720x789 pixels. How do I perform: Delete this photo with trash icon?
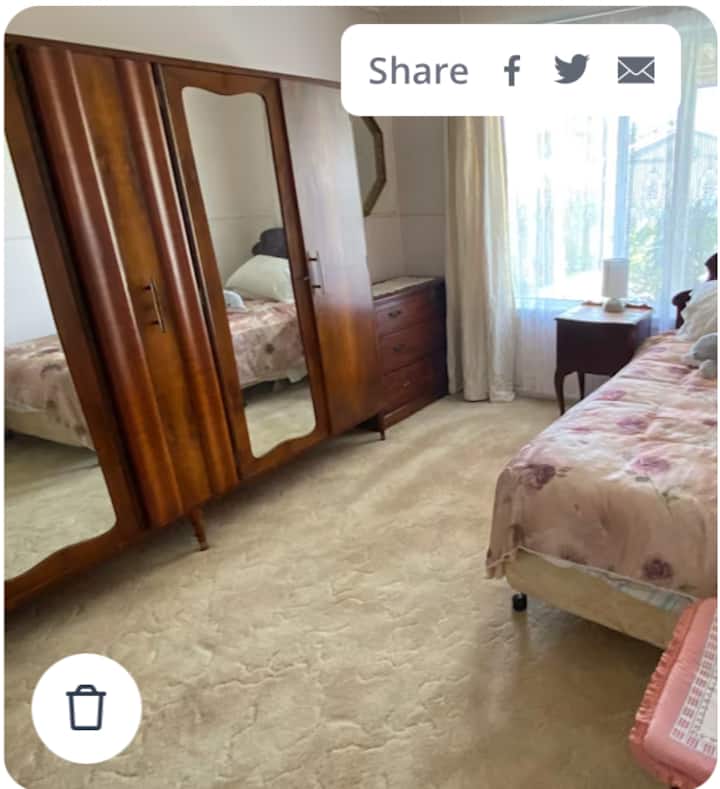pos(86,708)
